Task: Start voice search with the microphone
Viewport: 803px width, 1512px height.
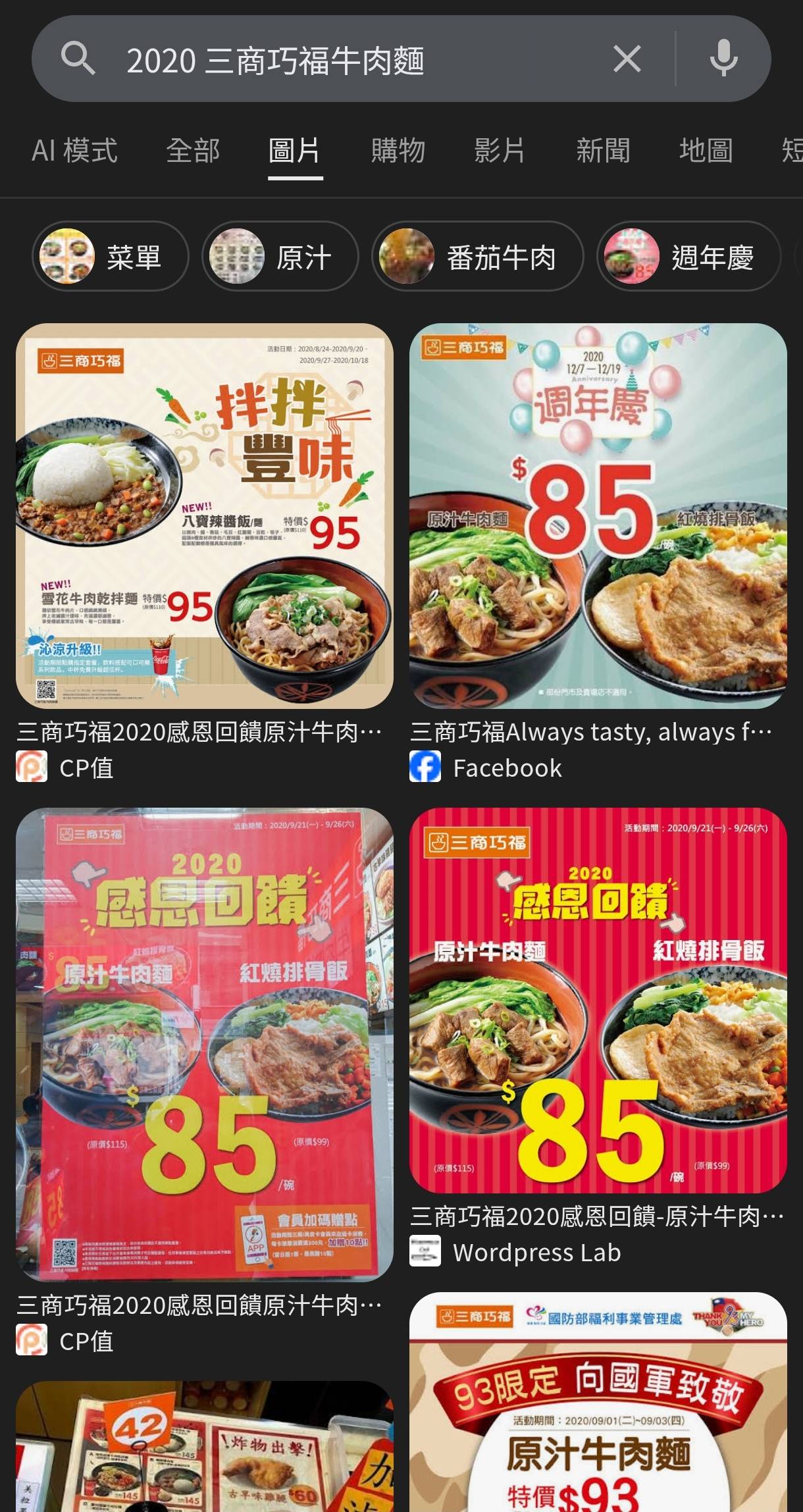Action: click(723, 59)
